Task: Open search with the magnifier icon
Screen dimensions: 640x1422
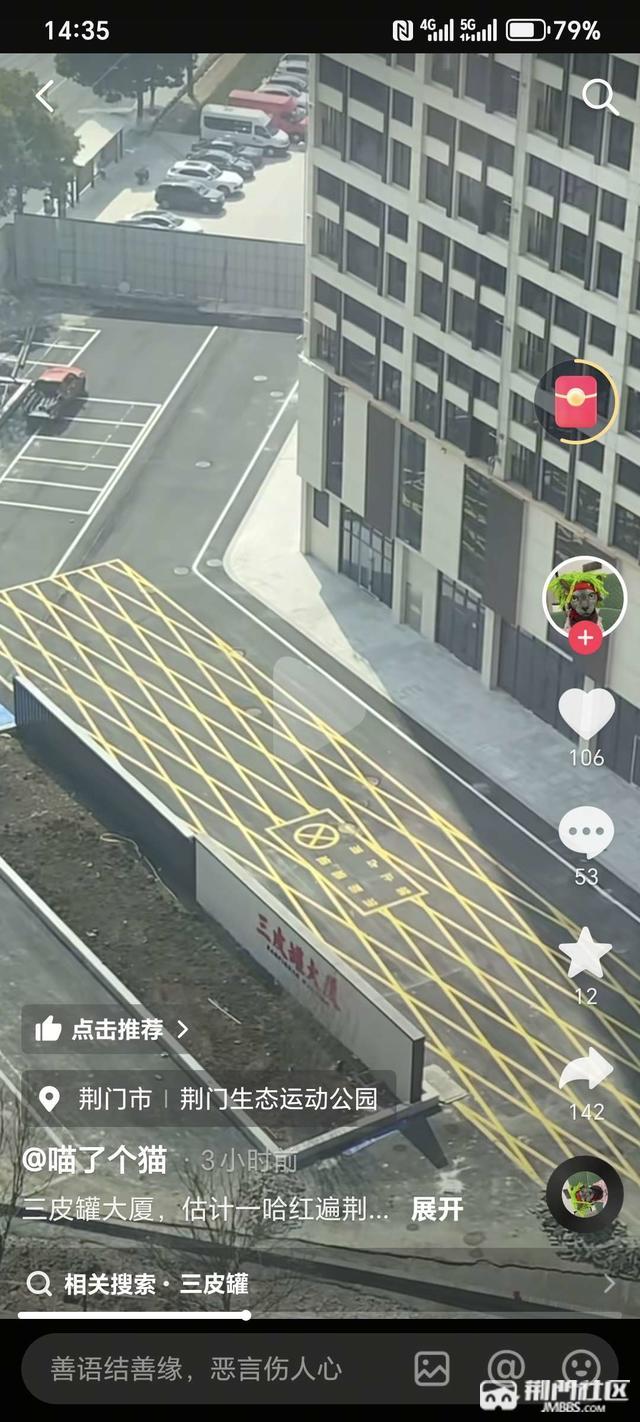Action: (599, 97)
